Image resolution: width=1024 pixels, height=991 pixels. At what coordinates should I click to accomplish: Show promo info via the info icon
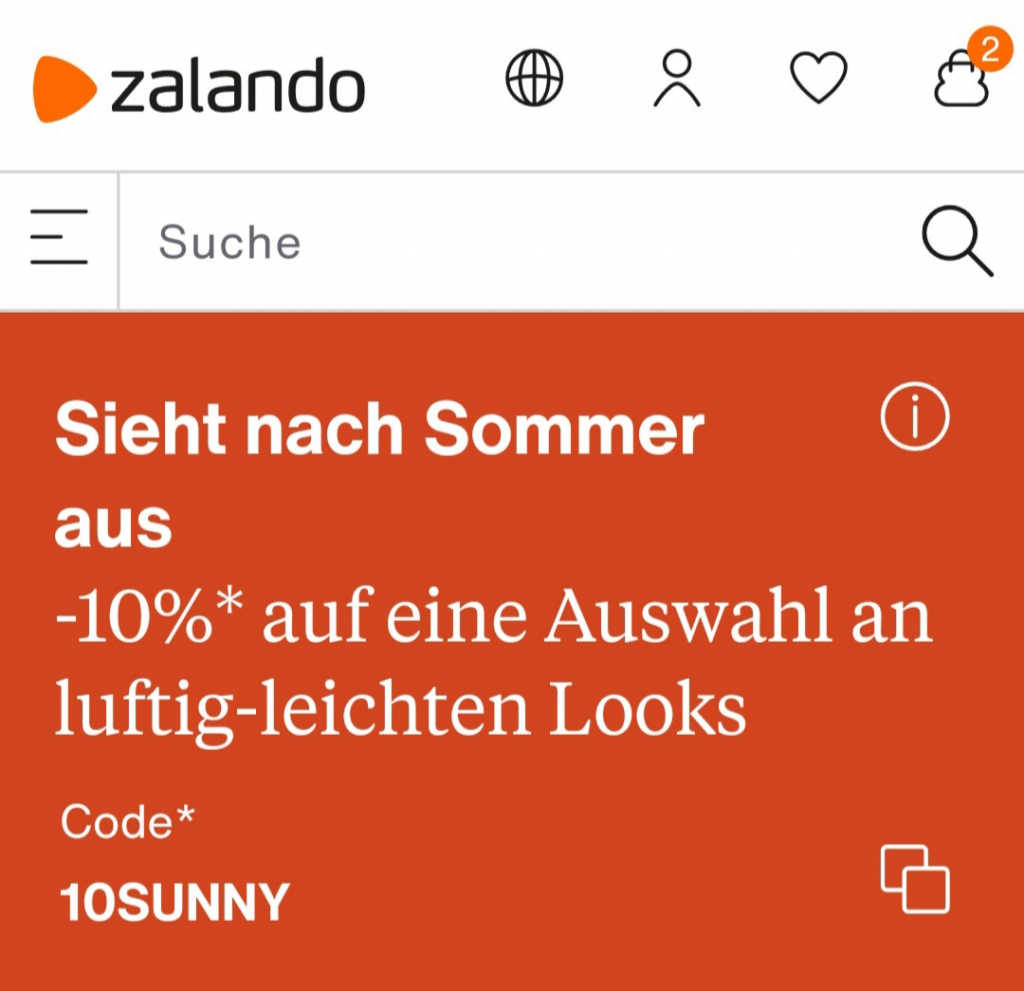pyautogui.click(x=914, y=418)
